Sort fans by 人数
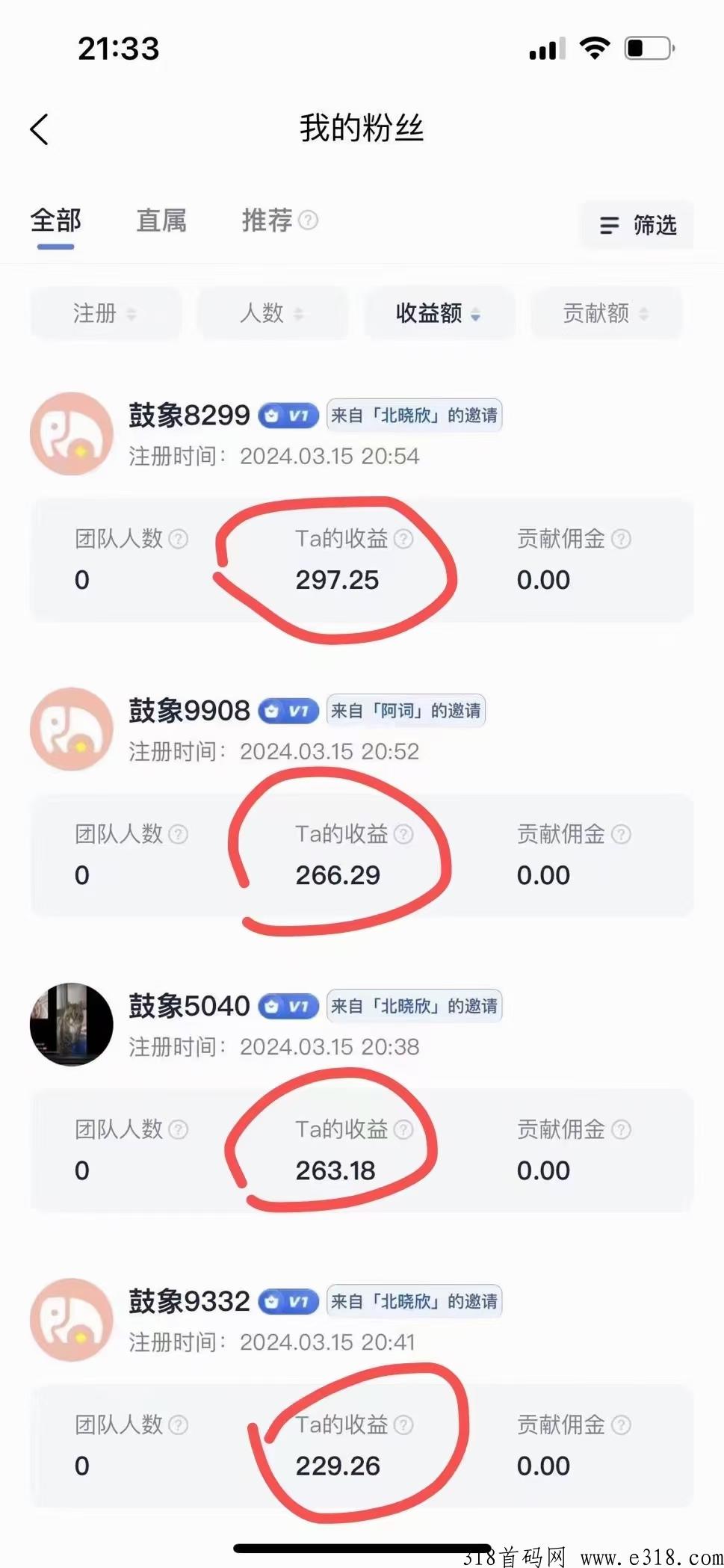This screenshot has height=1568, width=724. (271, 313)
